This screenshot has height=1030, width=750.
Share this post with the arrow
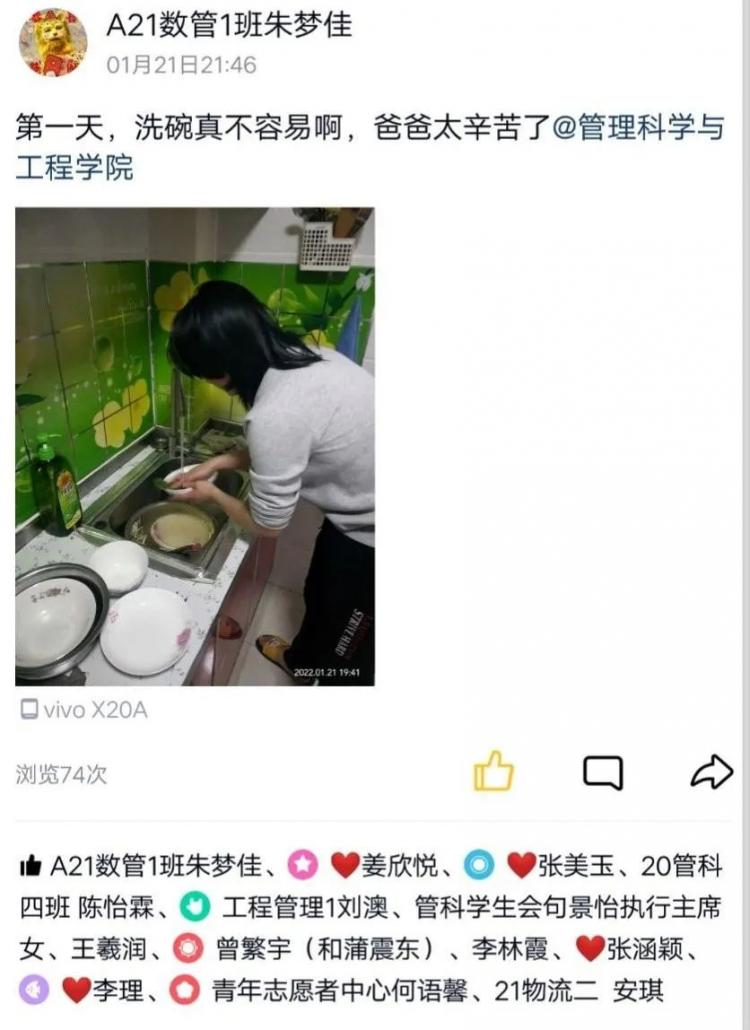coord(711,772)
